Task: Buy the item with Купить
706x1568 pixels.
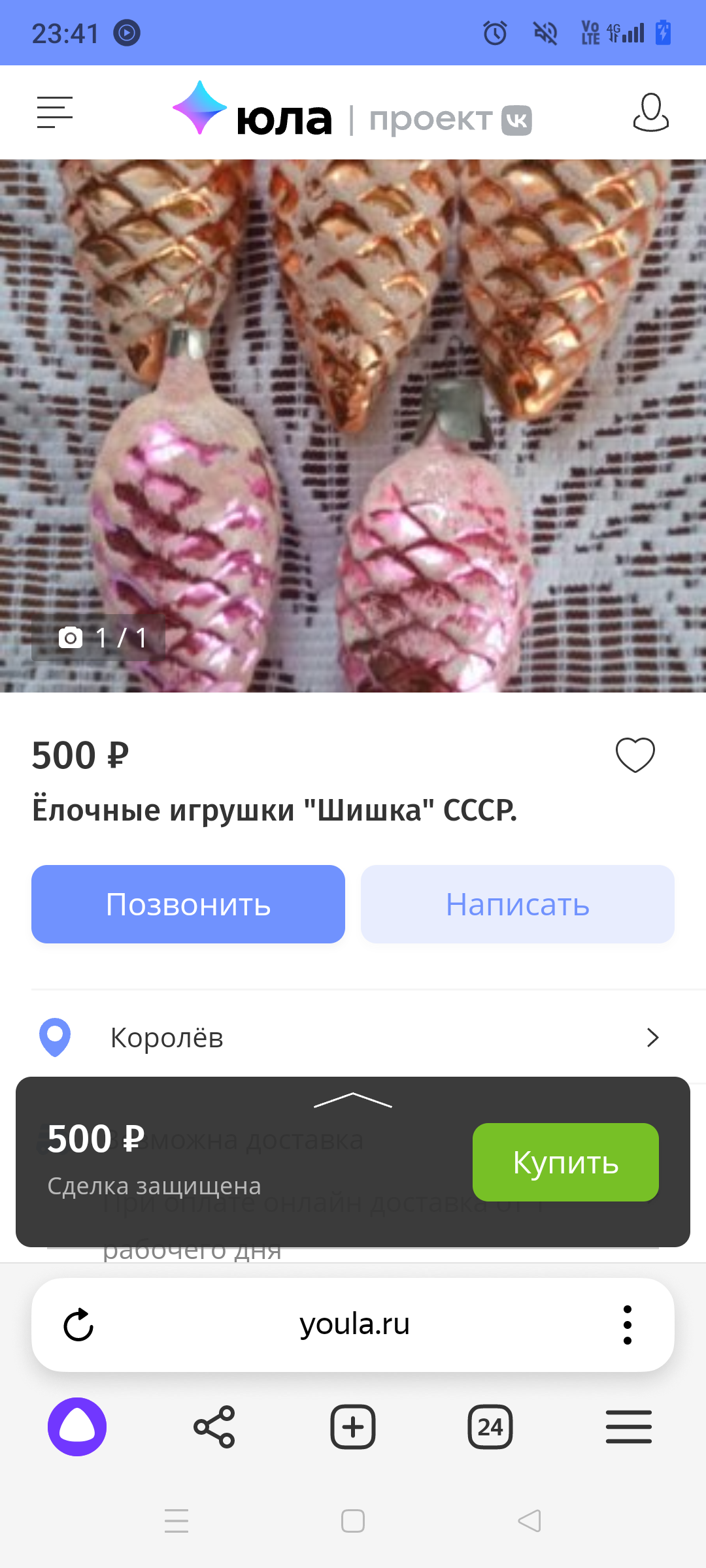Action: 565,1162
